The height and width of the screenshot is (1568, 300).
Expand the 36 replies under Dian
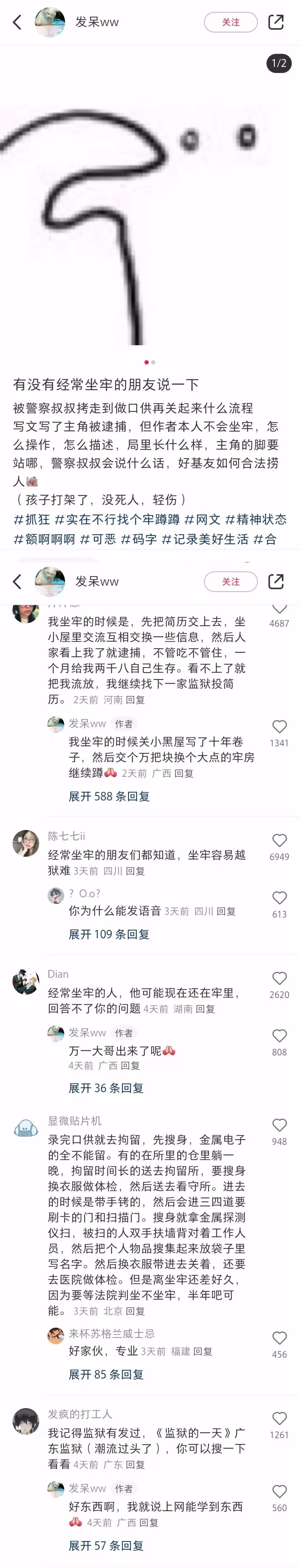click(x=105, y=1088)
